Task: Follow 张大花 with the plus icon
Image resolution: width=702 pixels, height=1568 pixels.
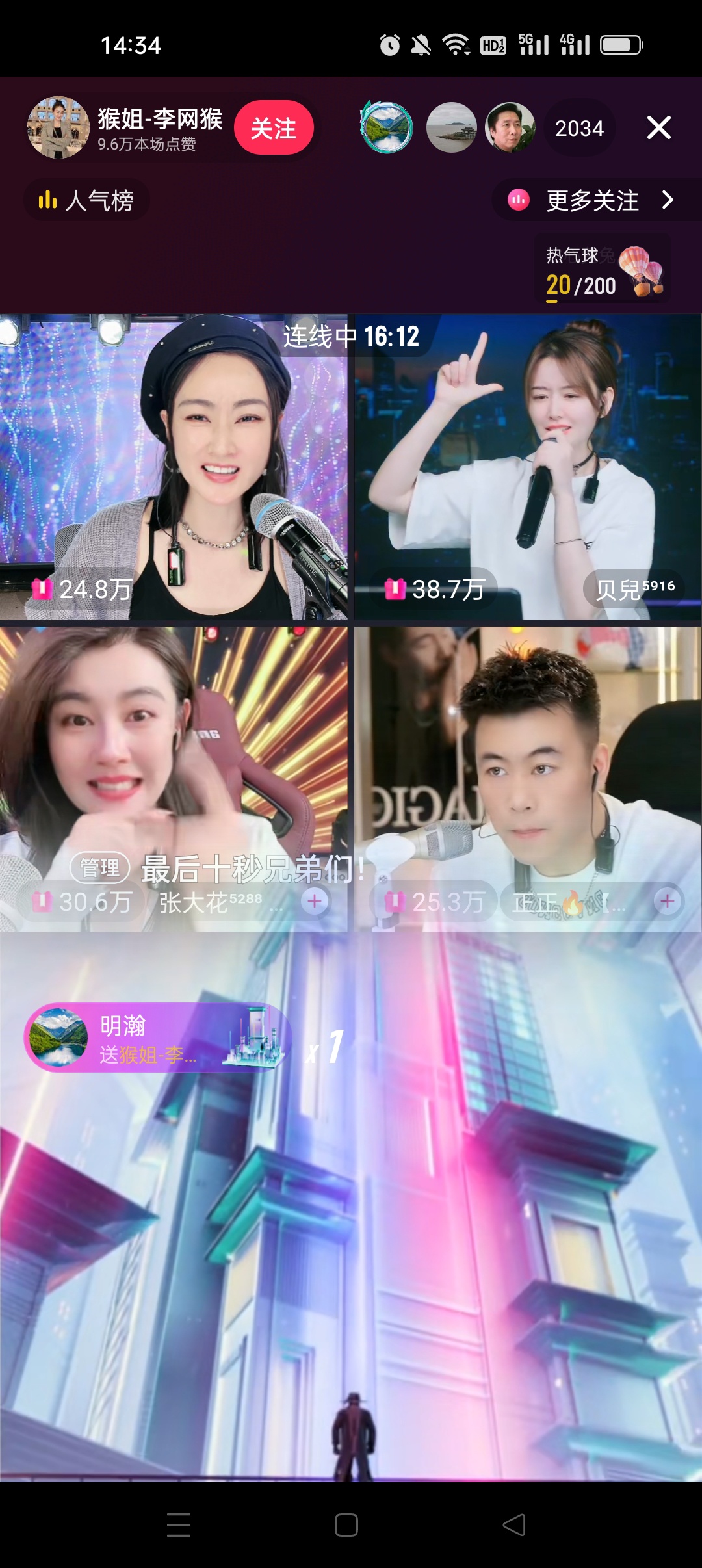Action: click(315, 901)
